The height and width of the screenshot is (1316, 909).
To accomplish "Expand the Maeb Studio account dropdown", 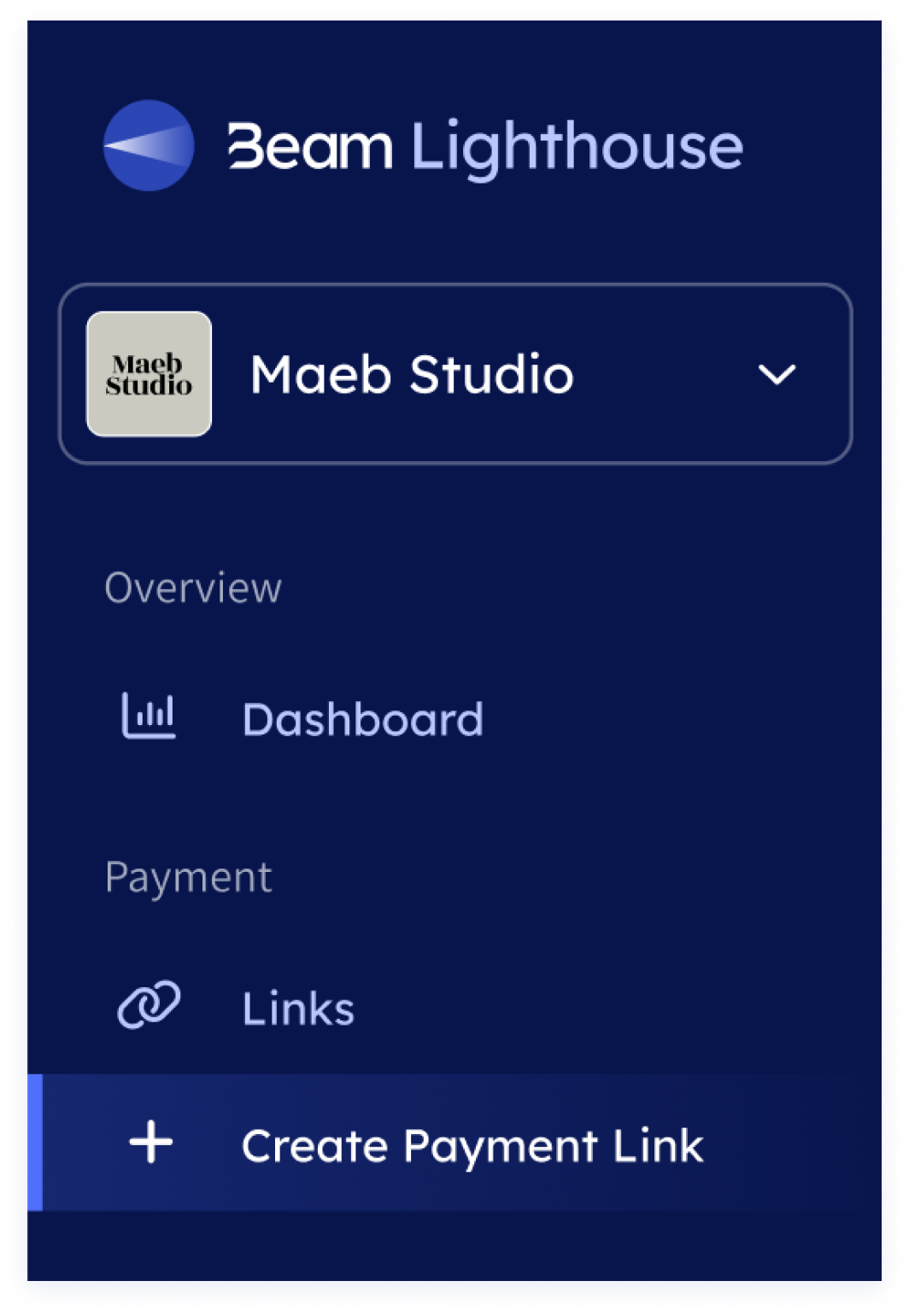I will [x=776, y=375].
